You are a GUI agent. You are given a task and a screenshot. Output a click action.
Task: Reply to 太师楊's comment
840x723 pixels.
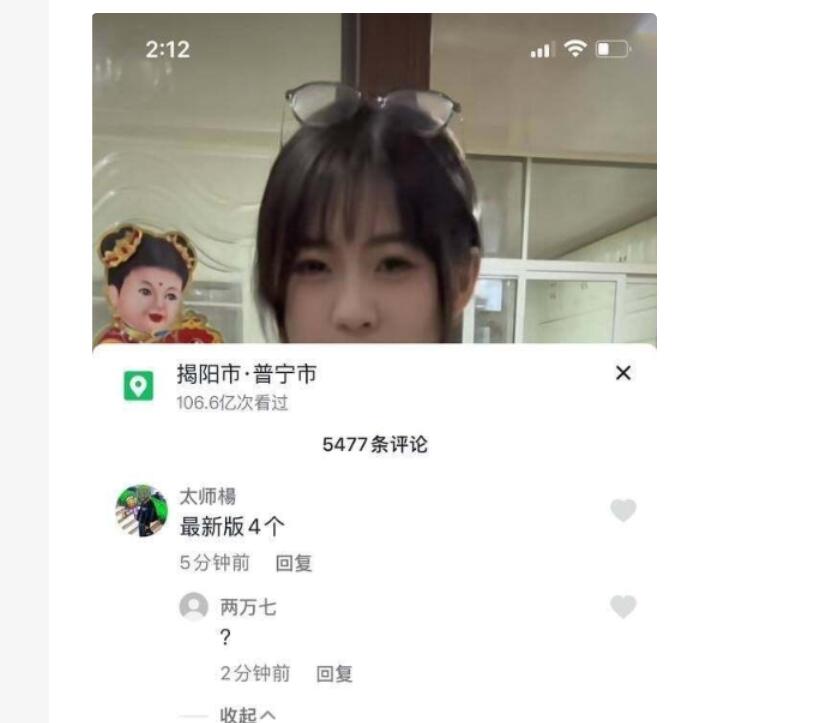click(294, 563)
